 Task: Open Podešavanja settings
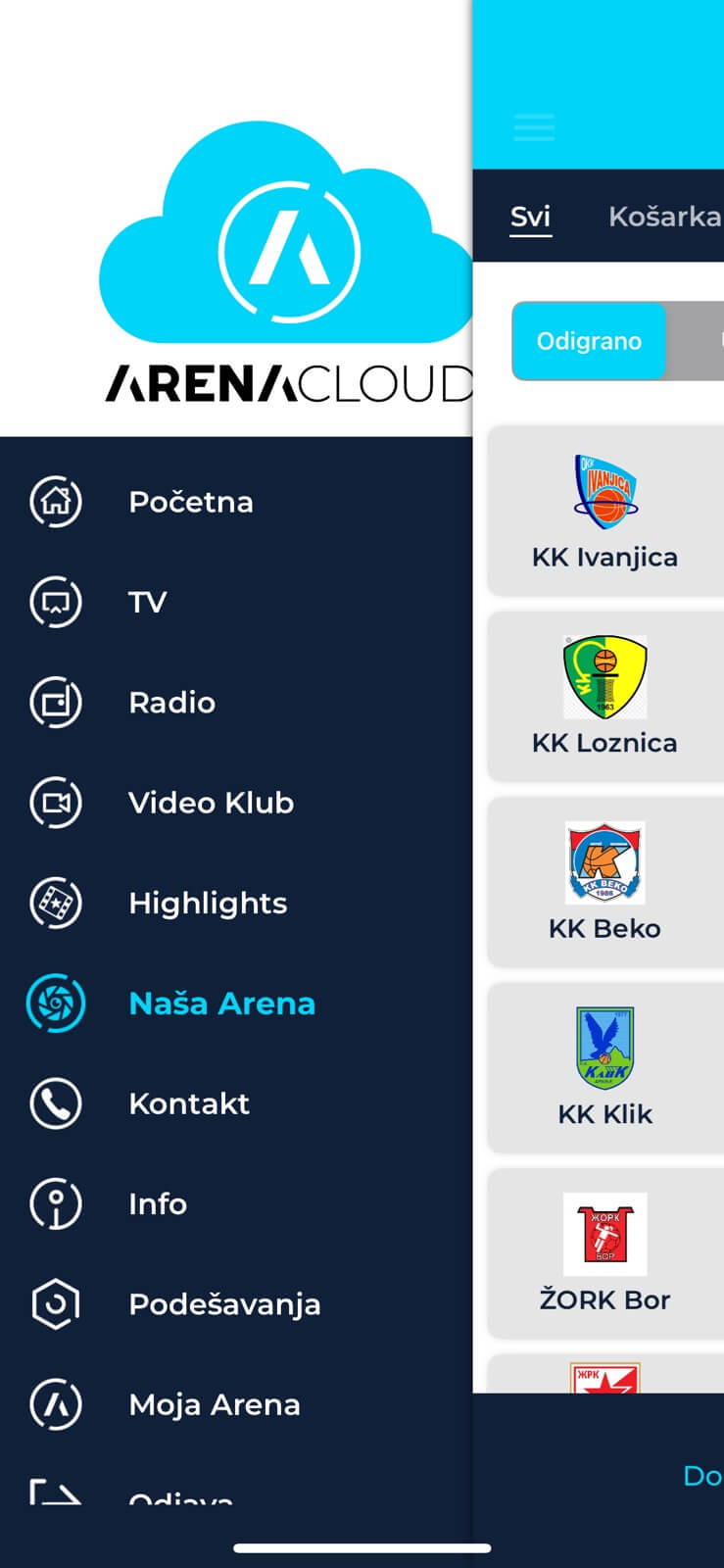[x=224, y=1304]
